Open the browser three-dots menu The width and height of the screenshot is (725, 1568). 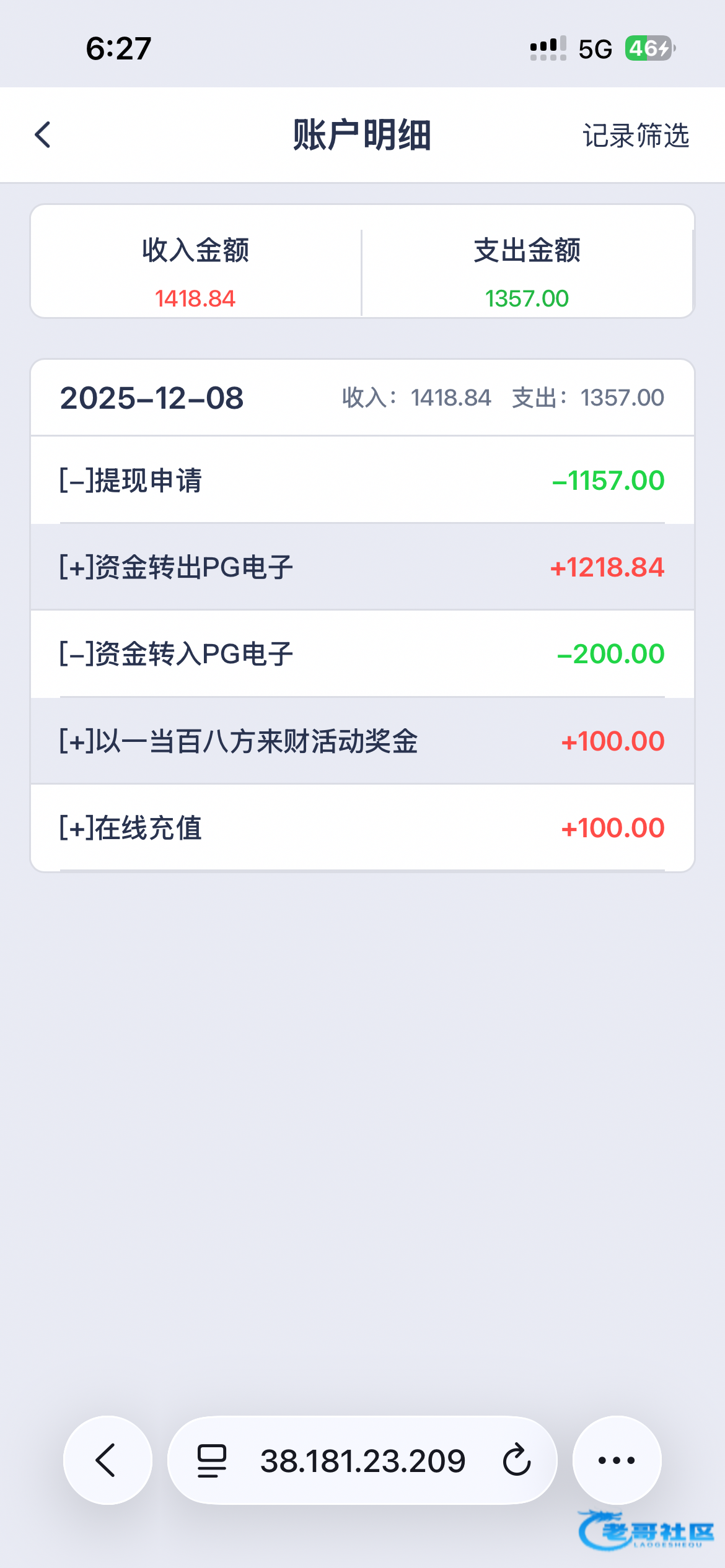617,1460
